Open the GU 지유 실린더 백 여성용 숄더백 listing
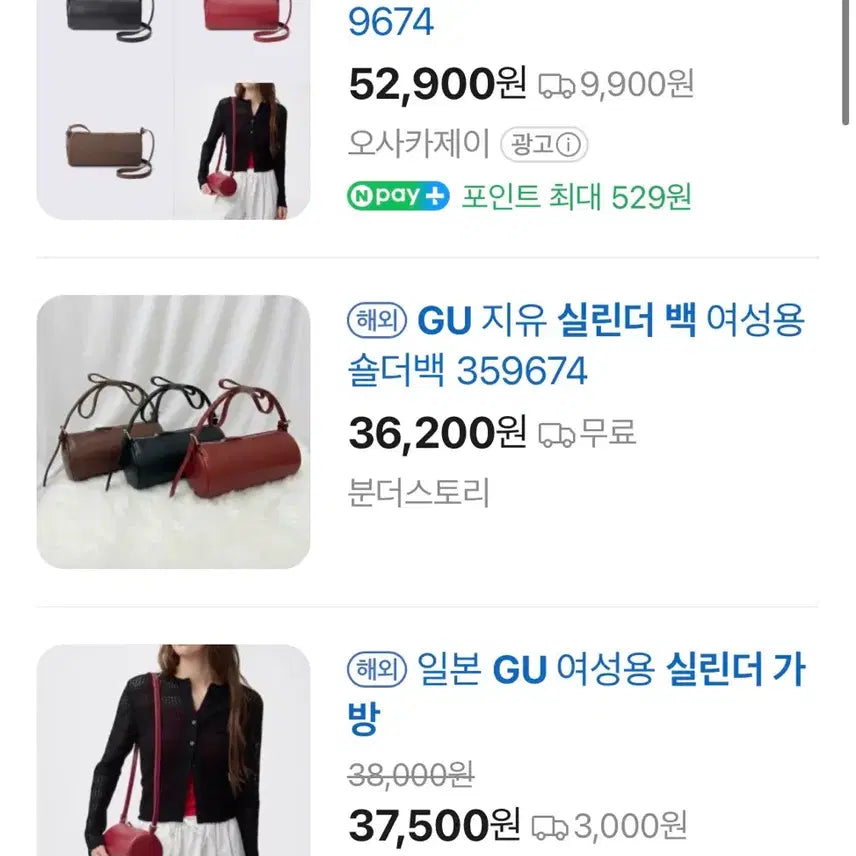Image resolution: width=856 pixels, height=856 pixels. (575, 345)
